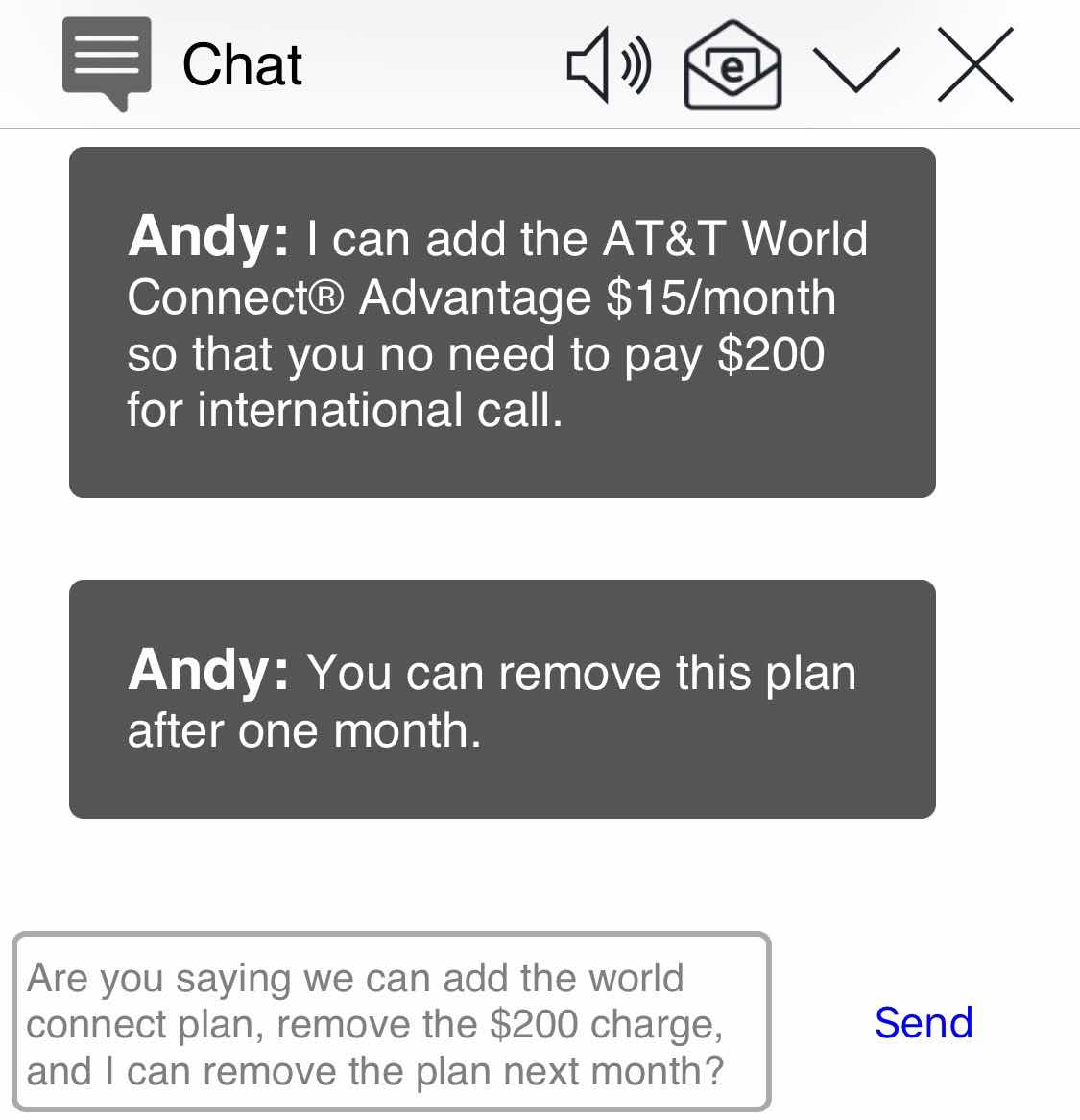
Task: Mute the chat sound with the speaker icon
Action: pyautogui.click(x=609, y=65)
